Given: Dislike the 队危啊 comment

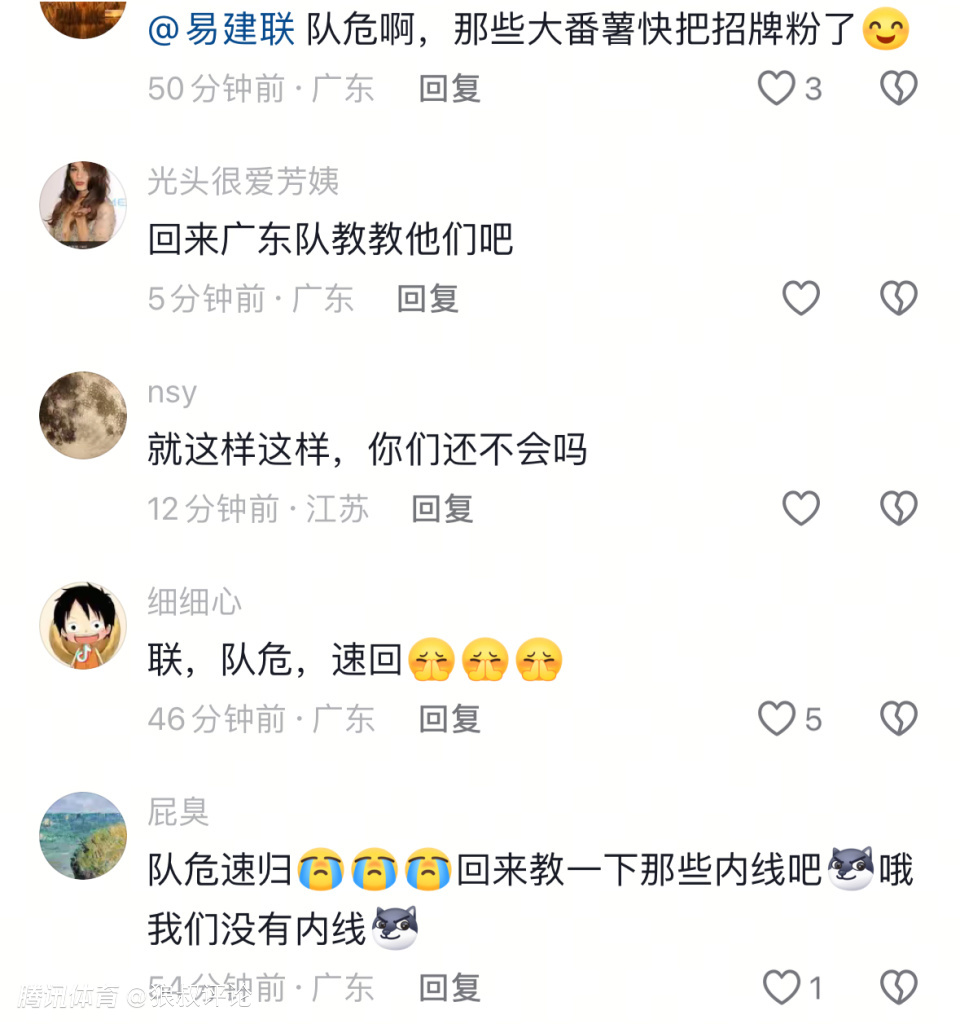Looking at the screenshot, I should coord(898,89).
